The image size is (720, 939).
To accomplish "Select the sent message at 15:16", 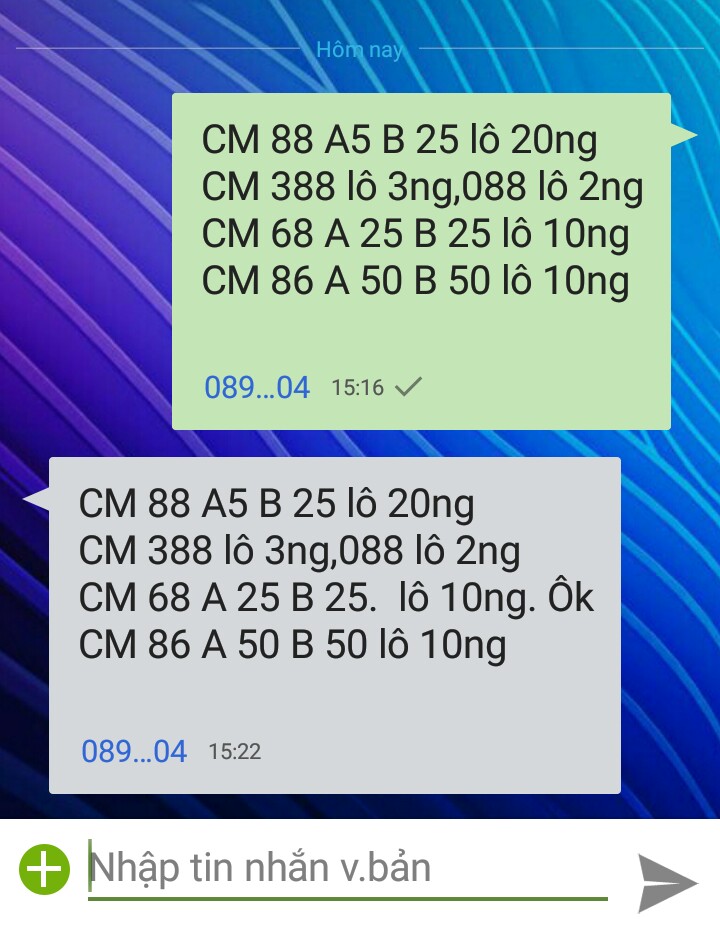I will (x=420, y=260).
